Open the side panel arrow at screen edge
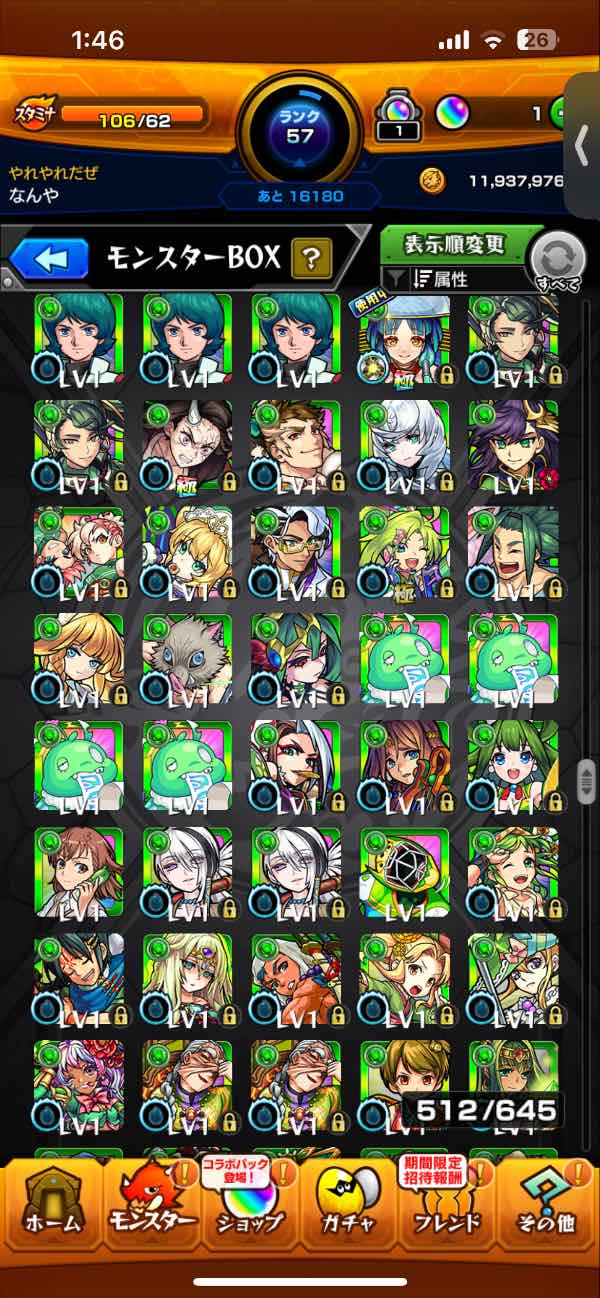This screenshot has height=1298, width=600. click(582, 146)
